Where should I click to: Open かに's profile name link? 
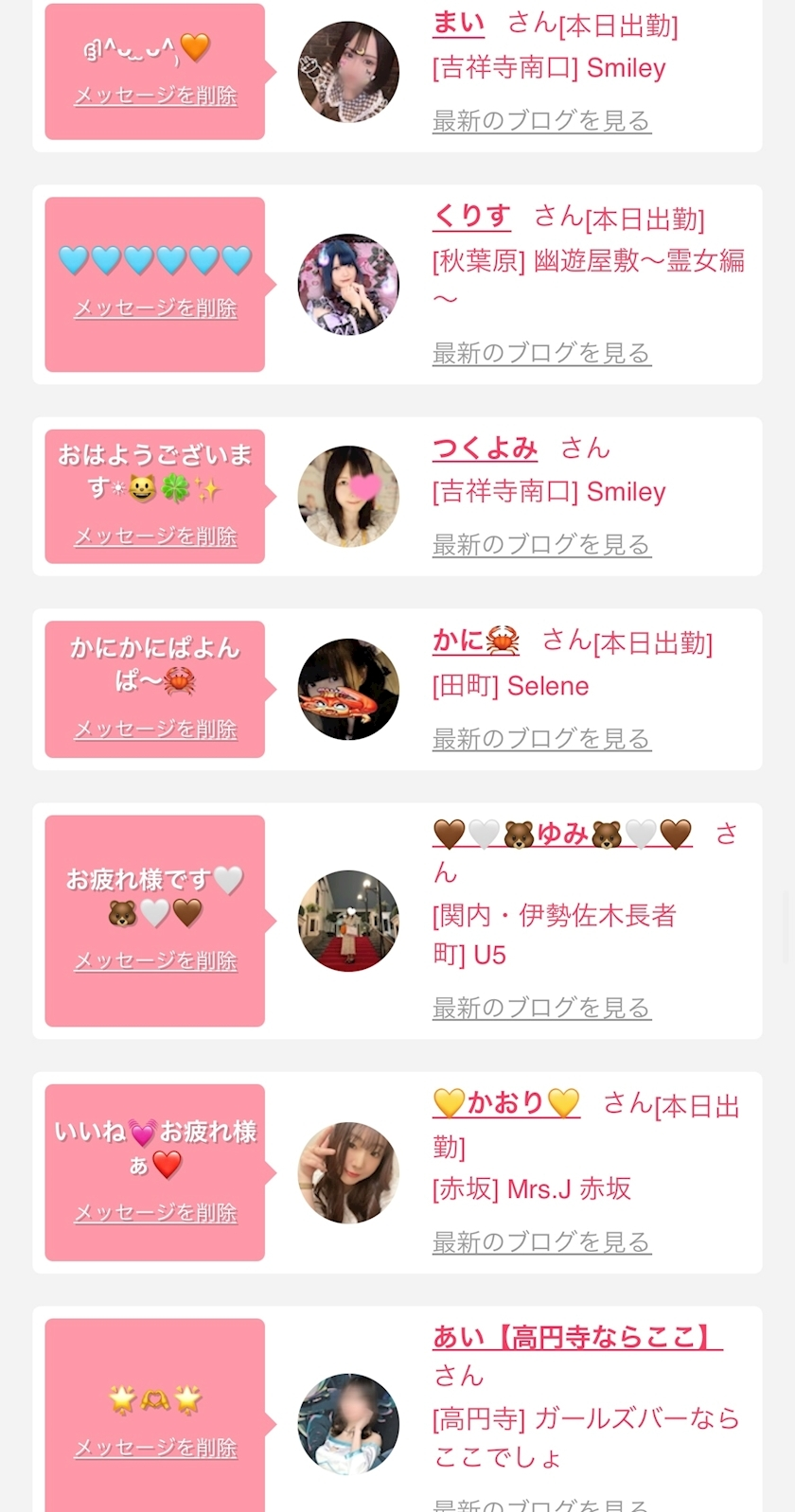click(476, 642)
